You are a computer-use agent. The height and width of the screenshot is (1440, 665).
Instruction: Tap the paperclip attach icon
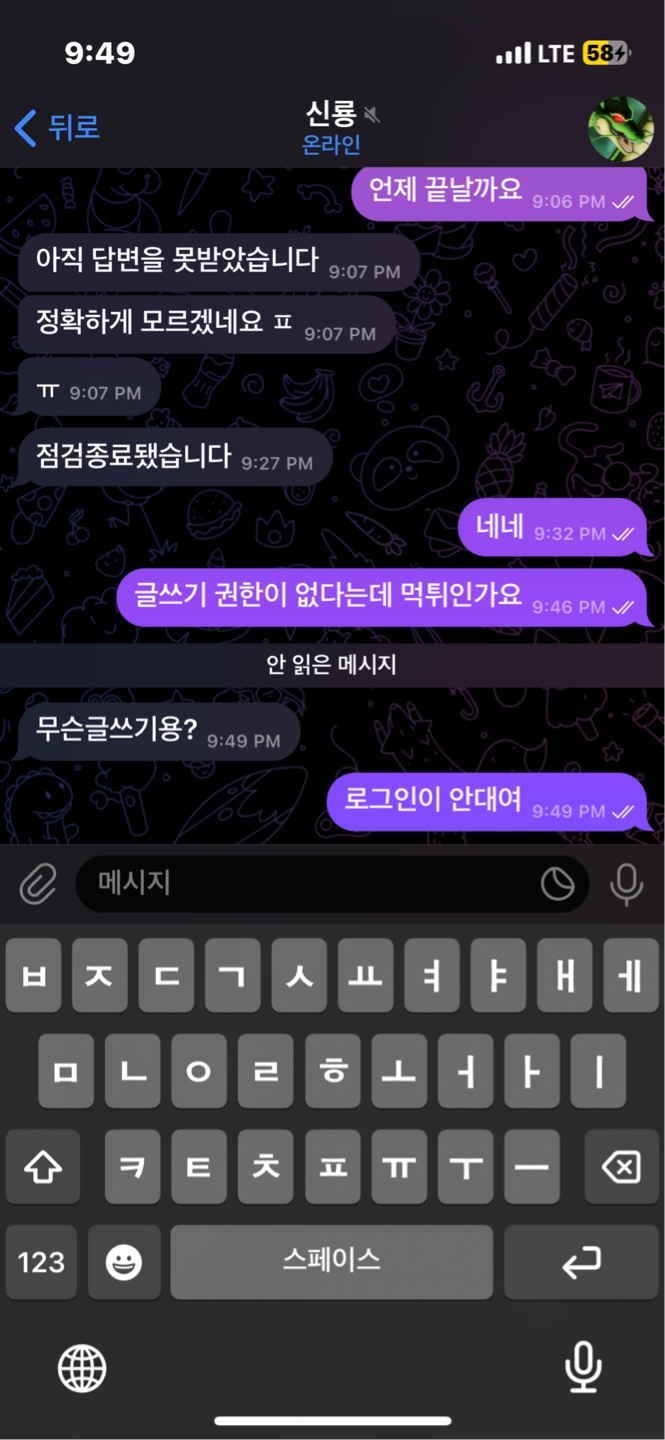38,883
